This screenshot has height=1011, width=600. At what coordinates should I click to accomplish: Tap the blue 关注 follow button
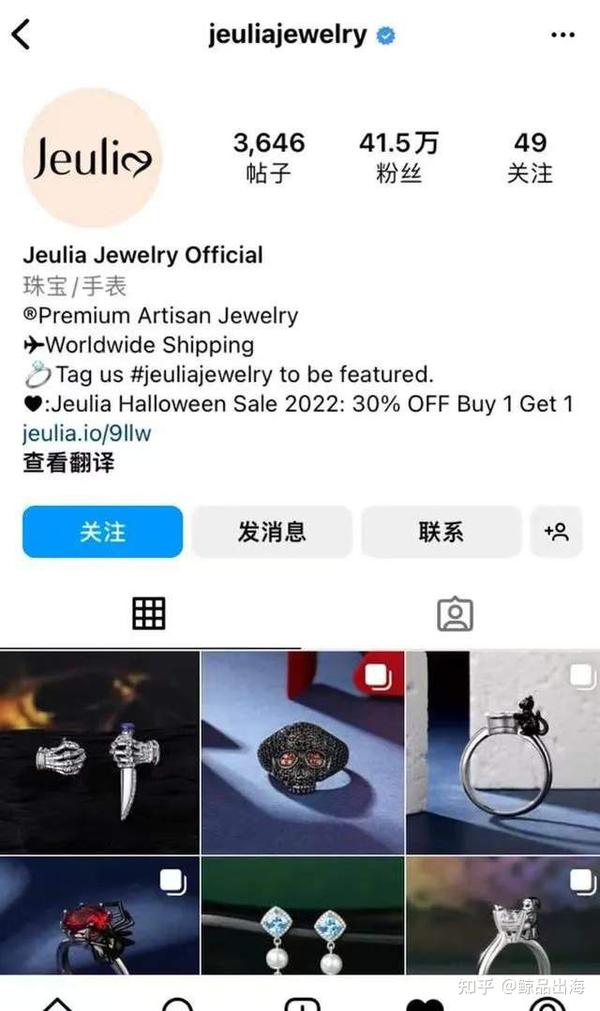[102, 532]
